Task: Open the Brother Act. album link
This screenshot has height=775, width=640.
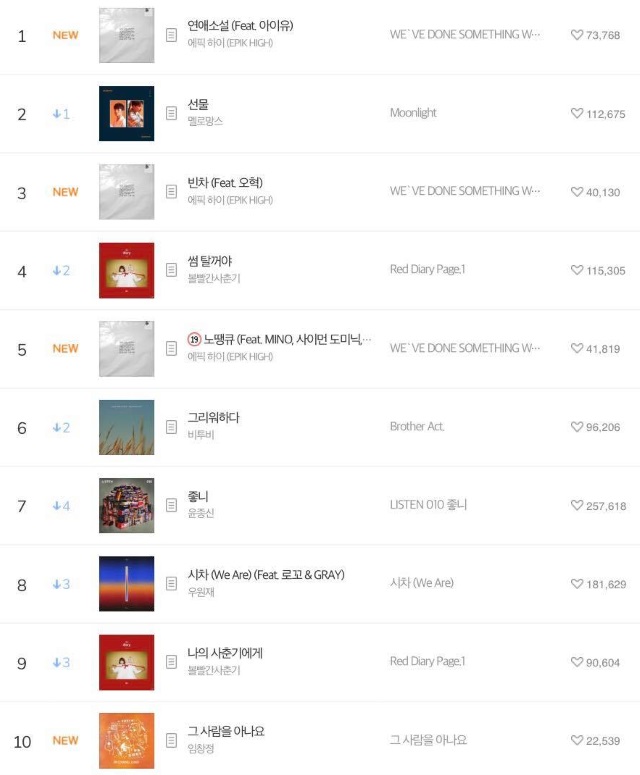Action: click(x=417, y=427)
